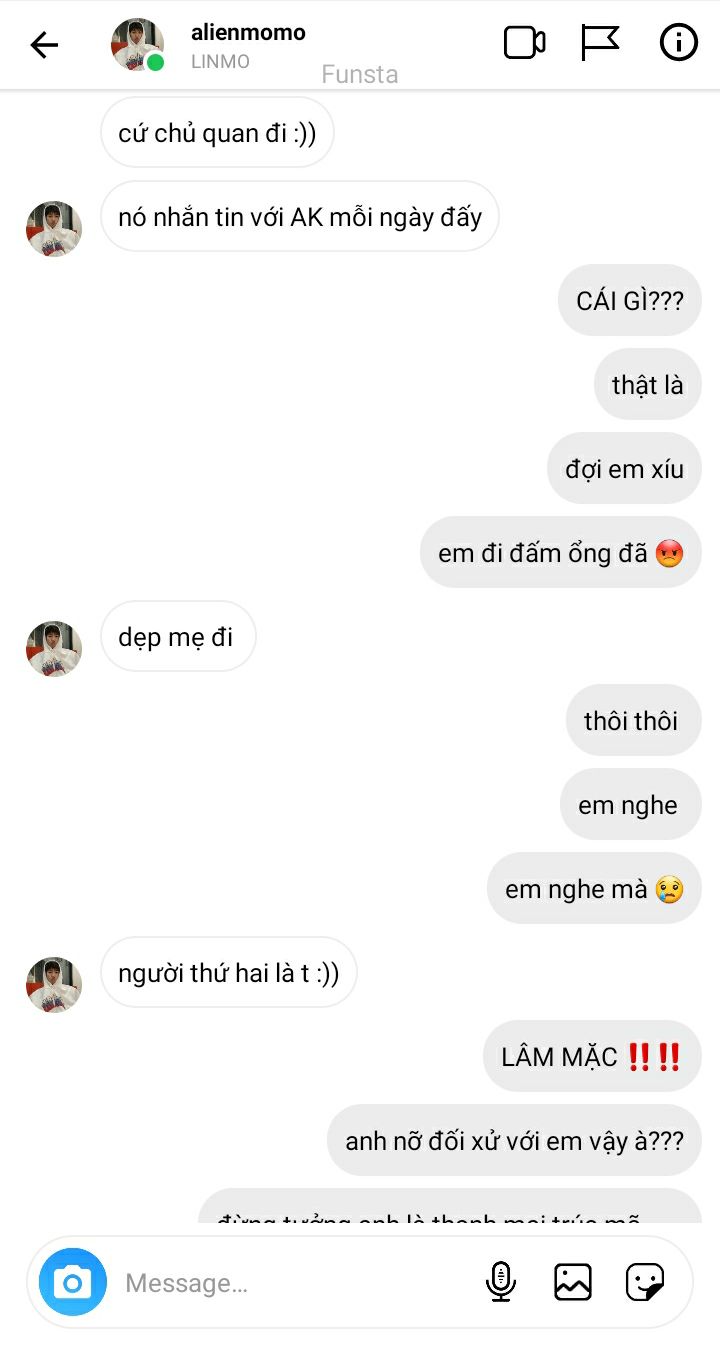
Task: Tap the flag icon in the header
Action: [x=600, y=43]
